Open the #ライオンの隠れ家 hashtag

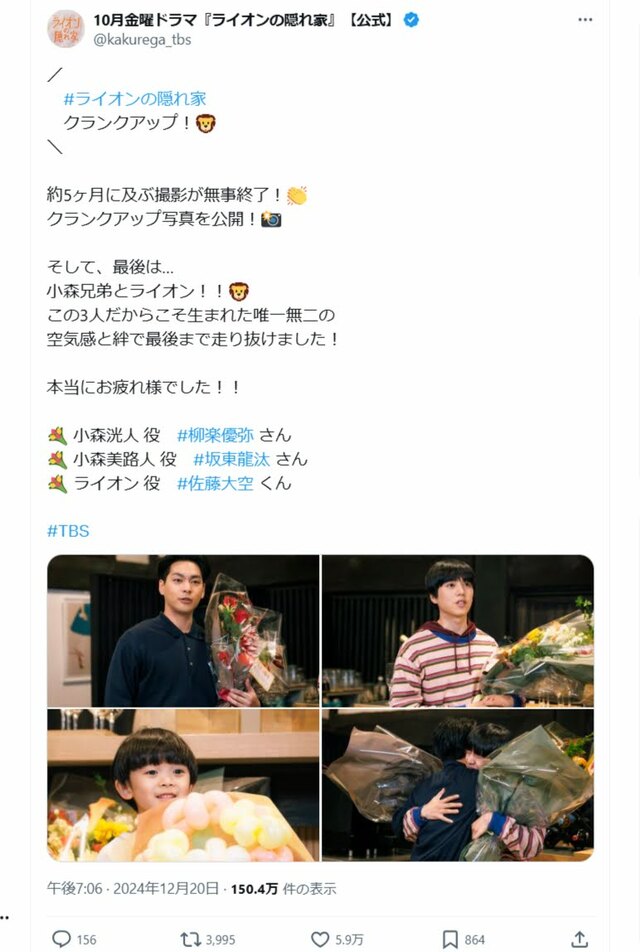[x=134, y=98]
